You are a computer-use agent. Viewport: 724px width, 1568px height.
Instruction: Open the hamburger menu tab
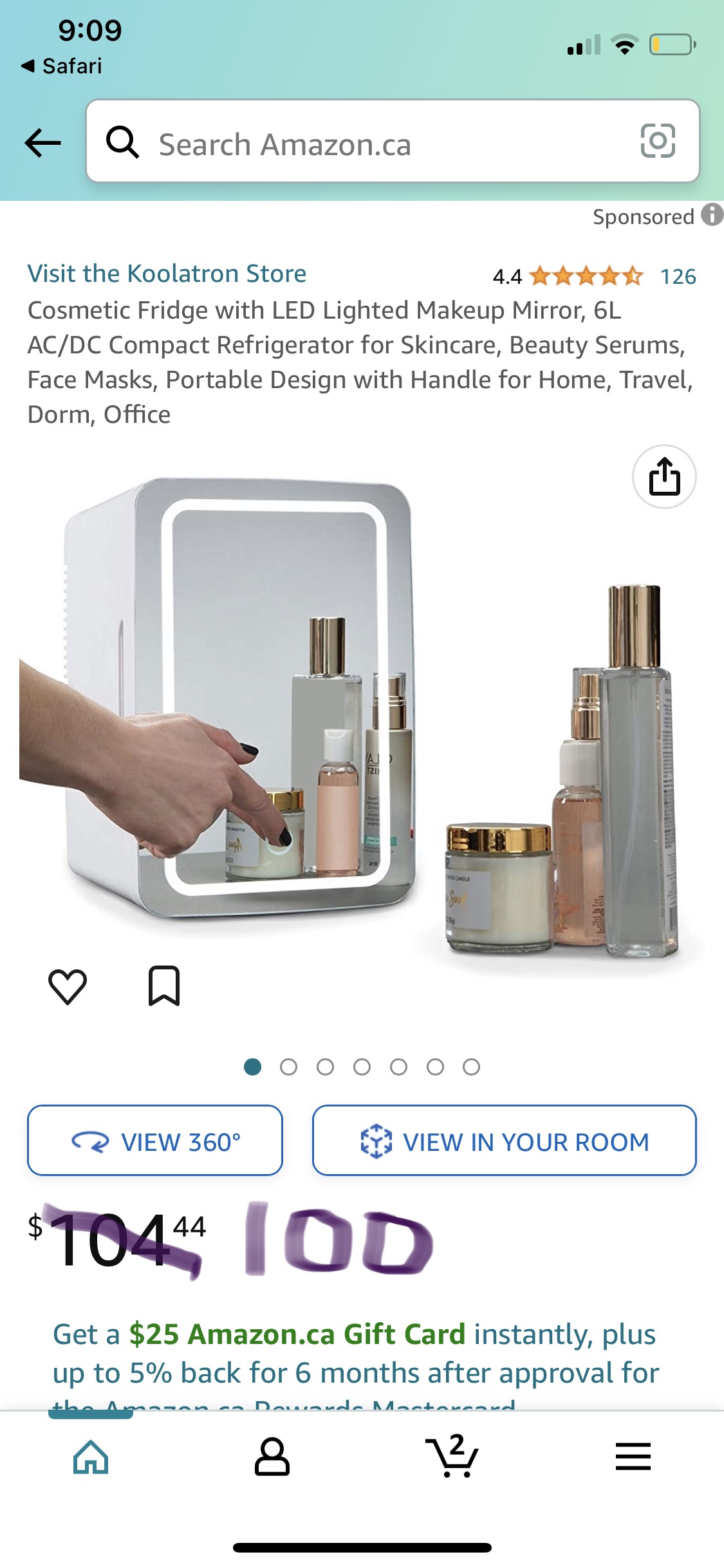click(633, 1457)
